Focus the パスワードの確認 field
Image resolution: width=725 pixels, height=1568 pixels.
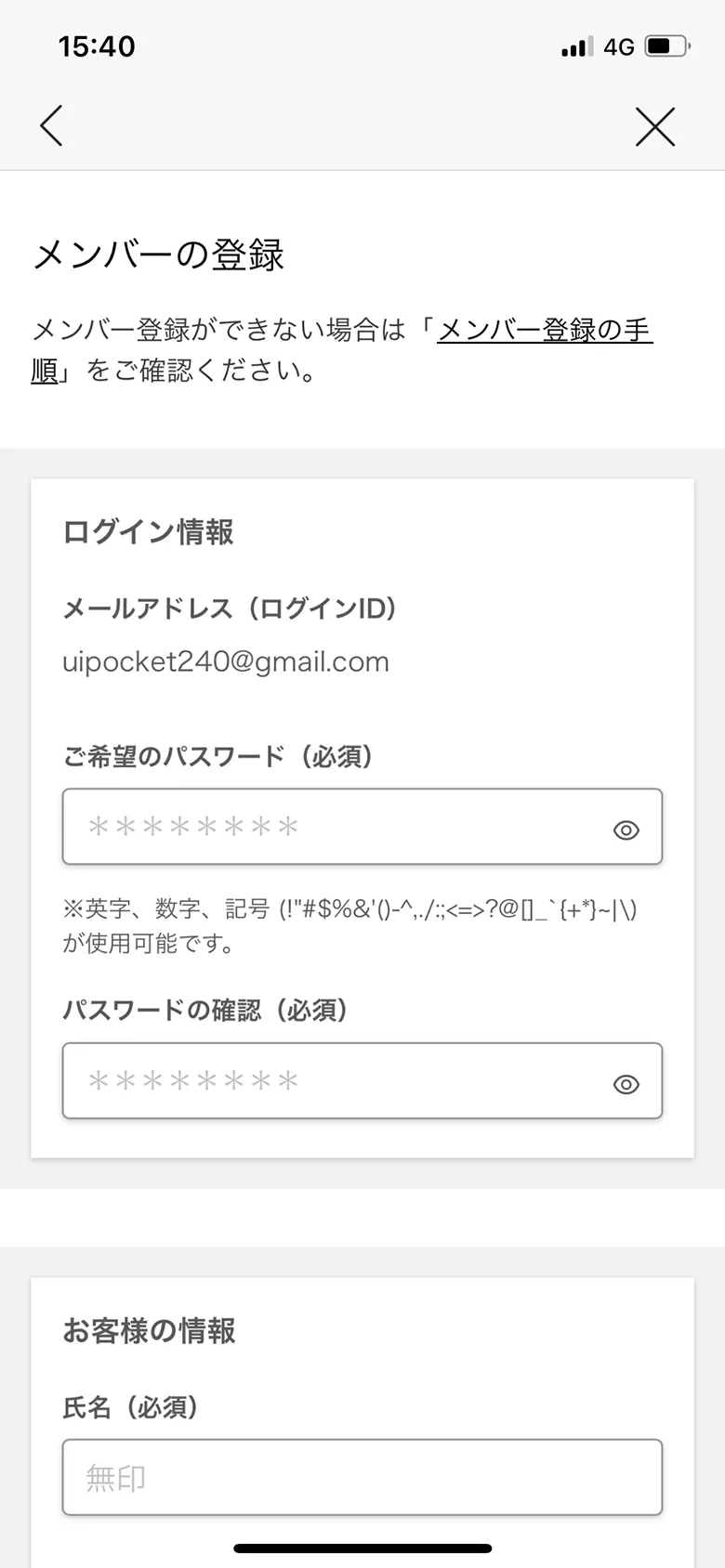(x=335, y=1081)
